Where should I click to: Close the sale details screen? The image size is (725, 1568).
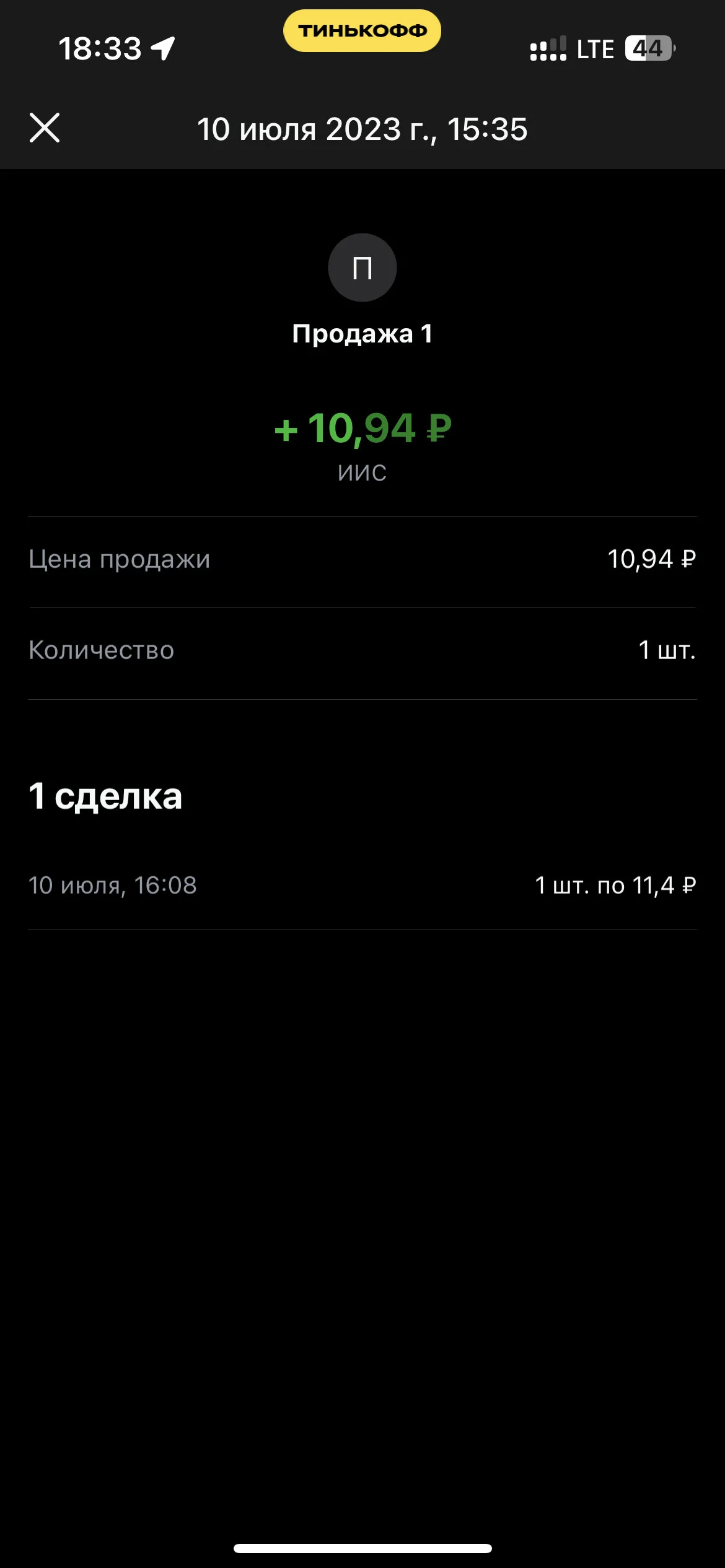point(45,128)
